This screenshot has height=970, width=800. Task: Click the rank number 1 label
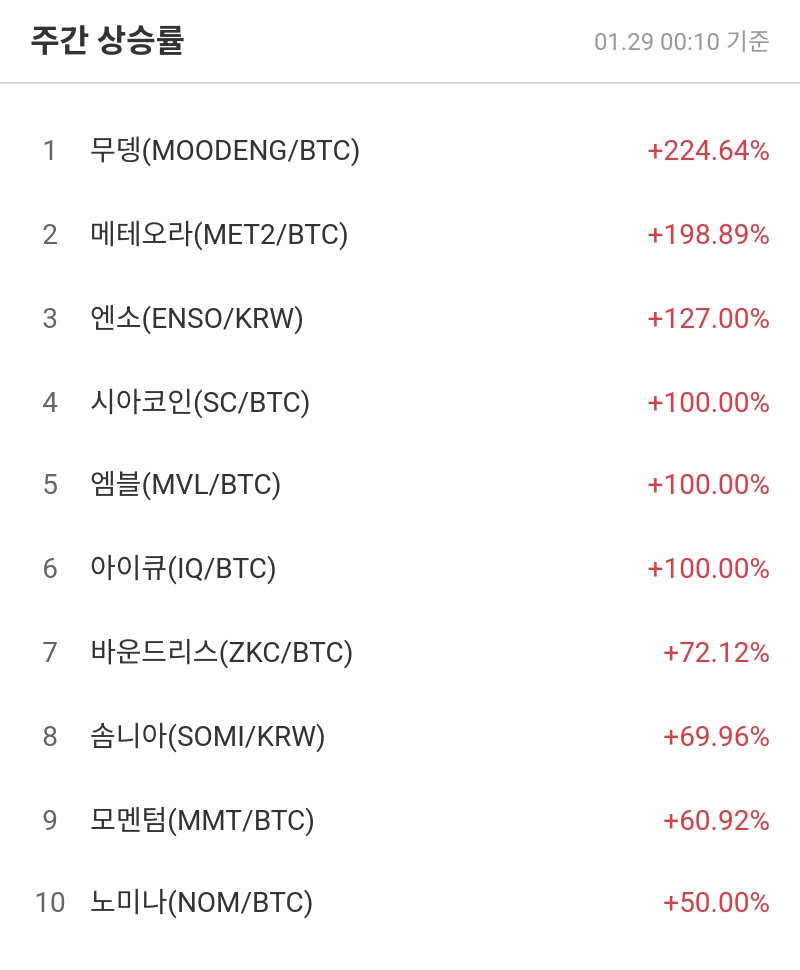48,150
